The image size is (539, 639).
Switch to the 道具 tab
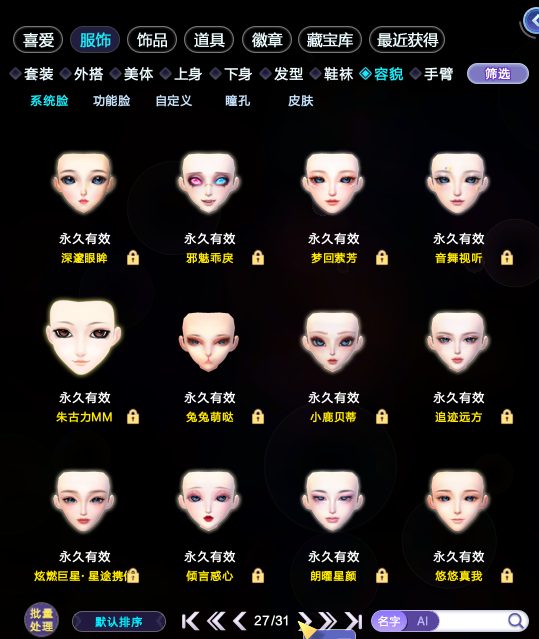pyautogui.click(x=209, y=40)
